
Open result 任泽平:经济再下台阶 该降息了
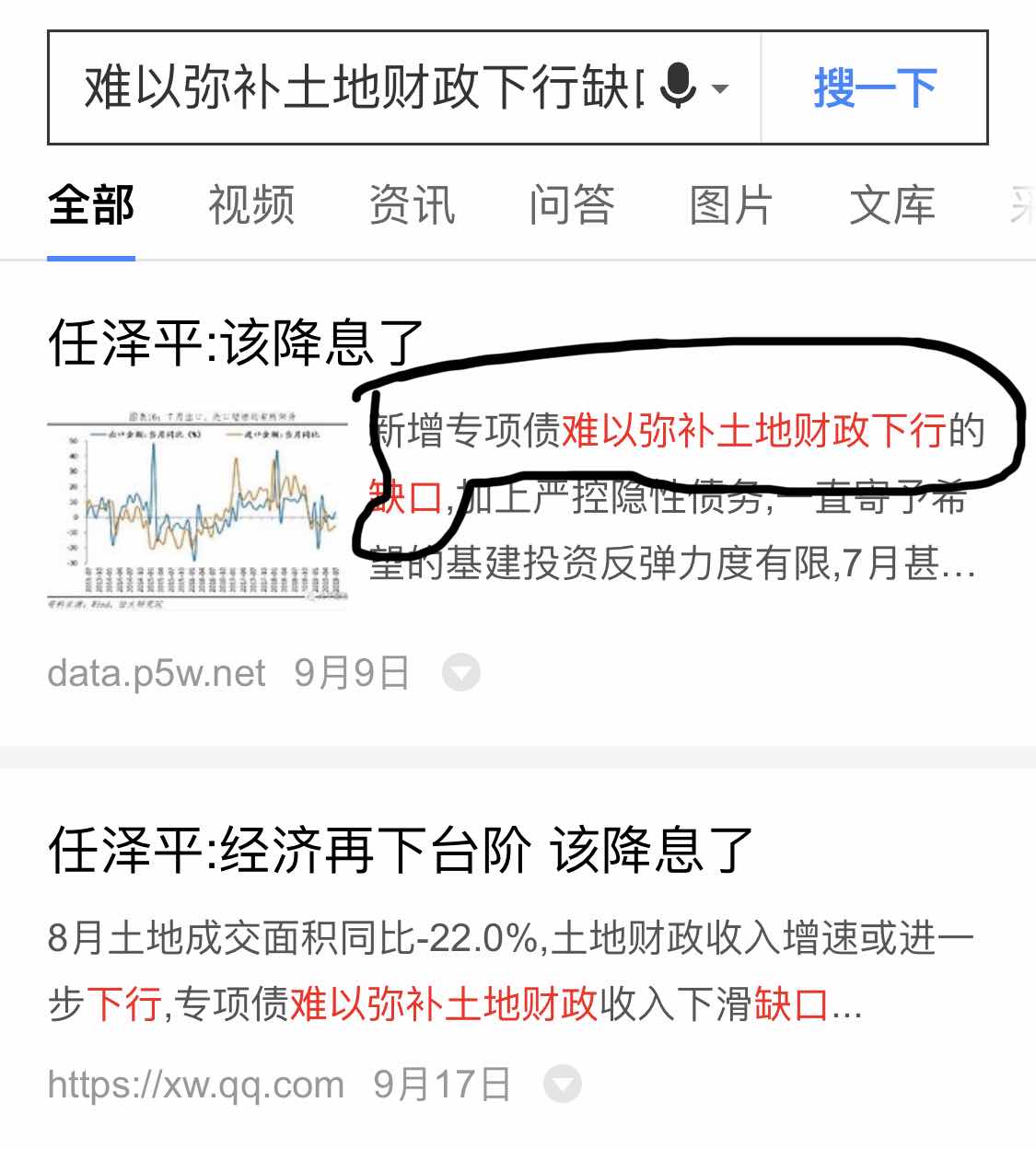[401, 849]
